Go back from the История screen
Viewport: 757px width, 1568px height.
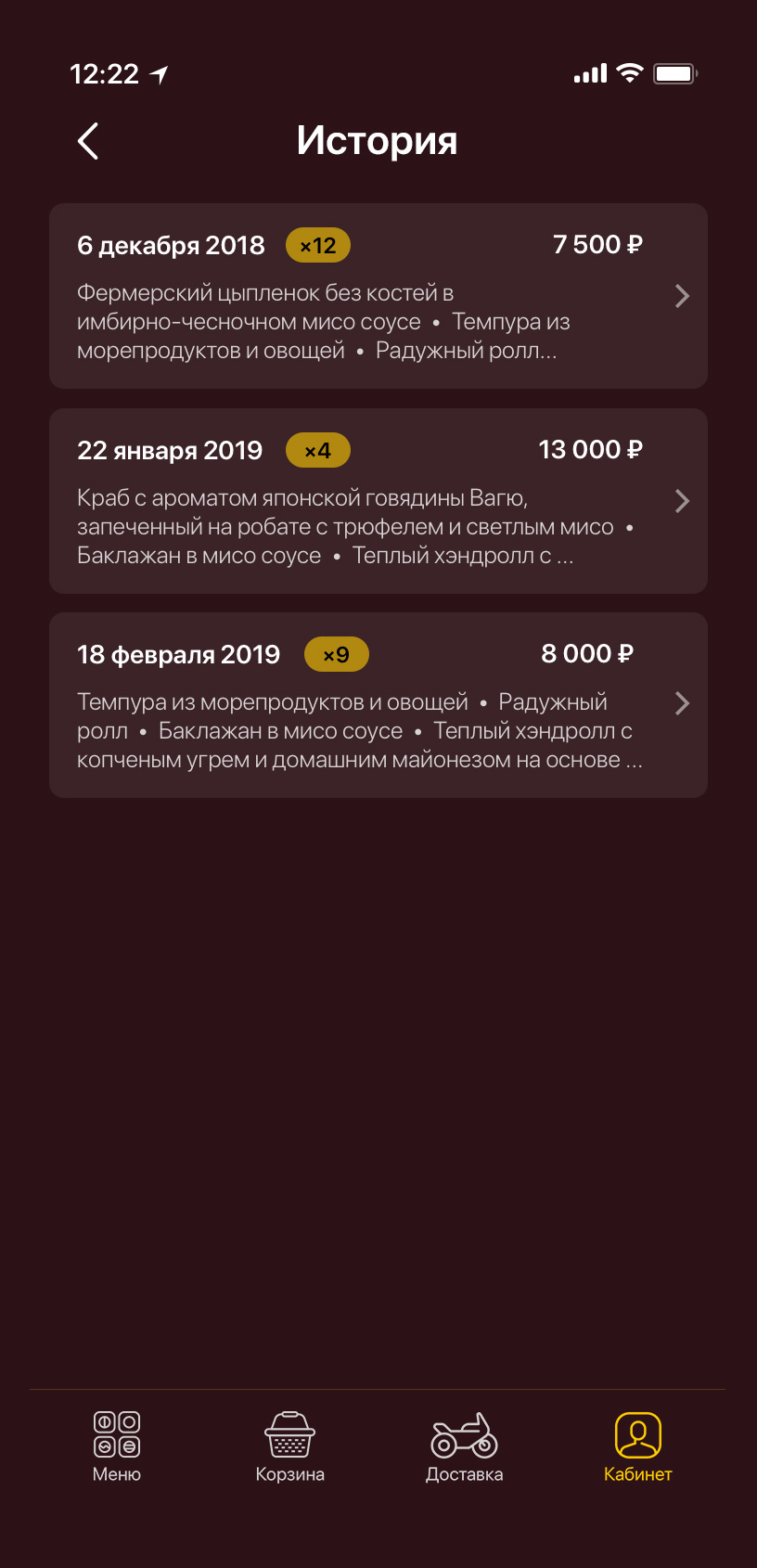click(88, 141)
